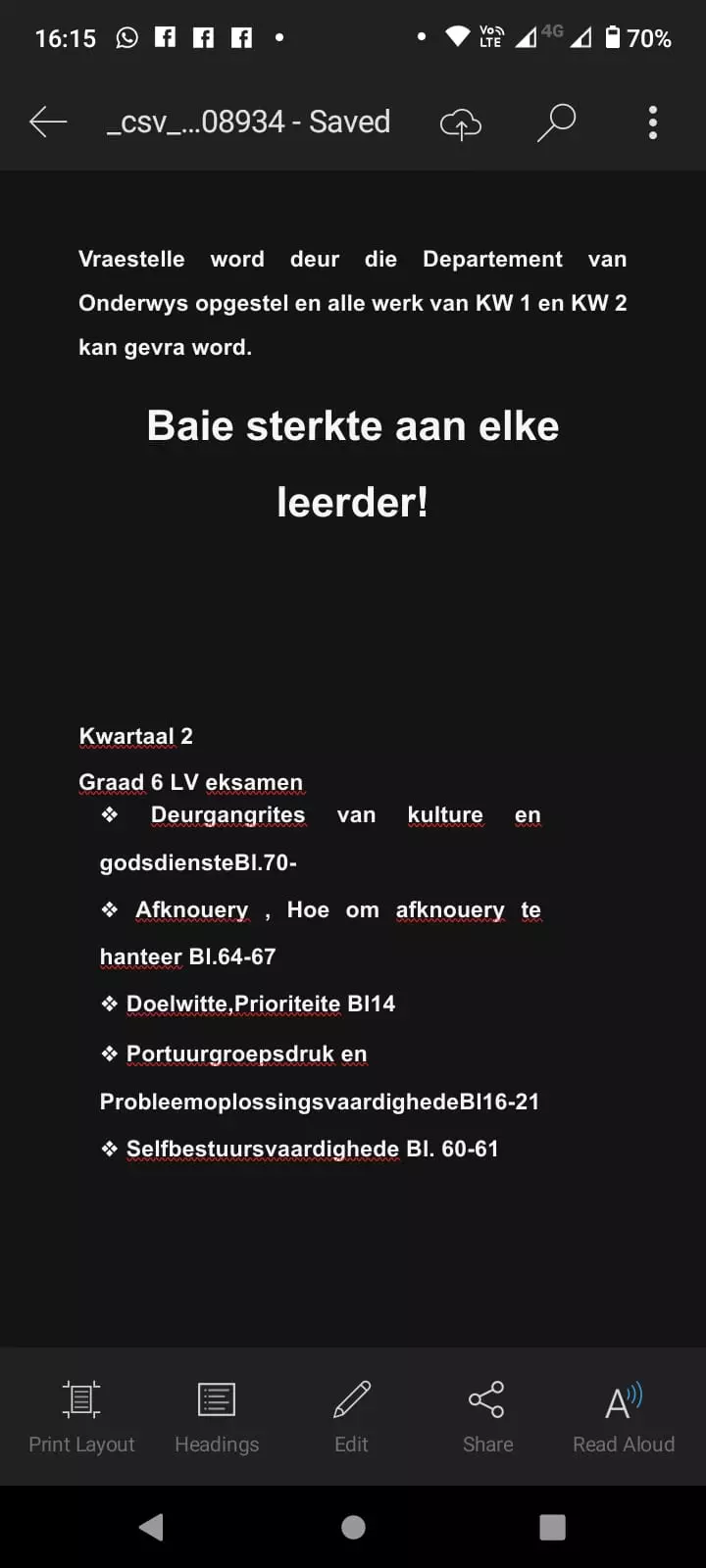Start Read Aloud
Viewport: 706px width, 1568px height.
pos(624,1414)
